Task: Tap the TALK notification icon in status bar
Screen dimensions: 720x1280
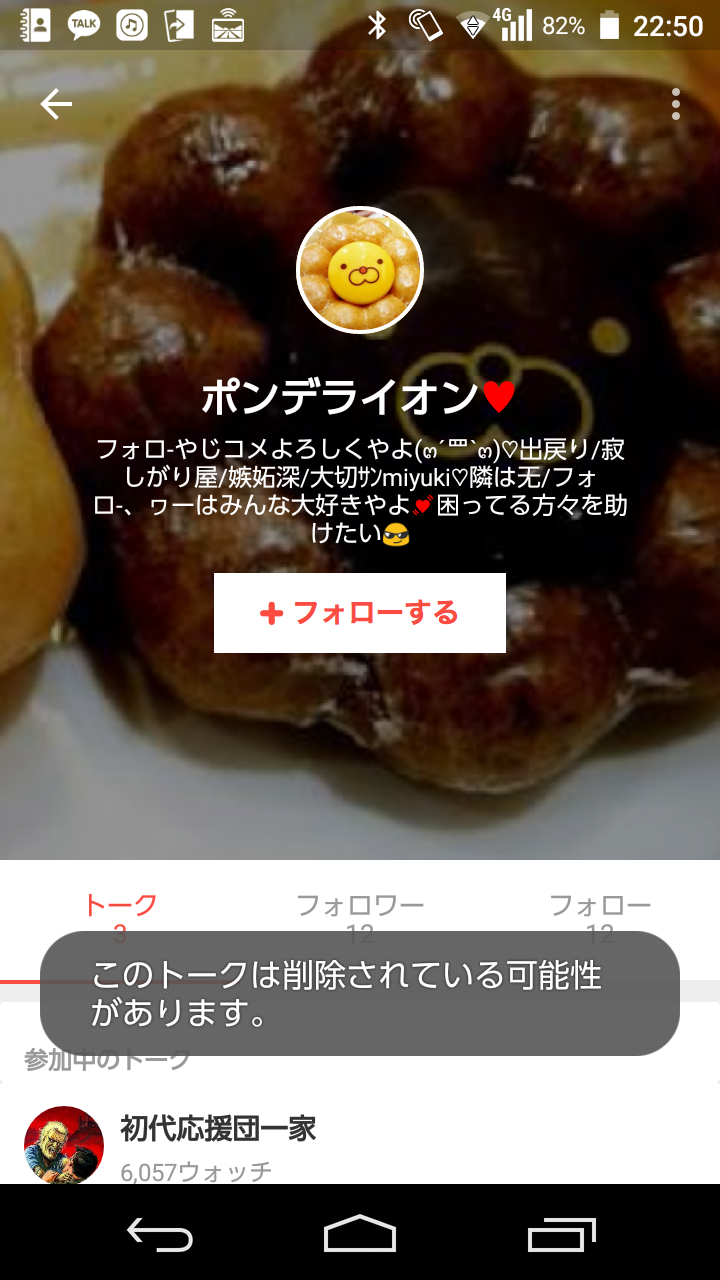Action: [84, 26]
